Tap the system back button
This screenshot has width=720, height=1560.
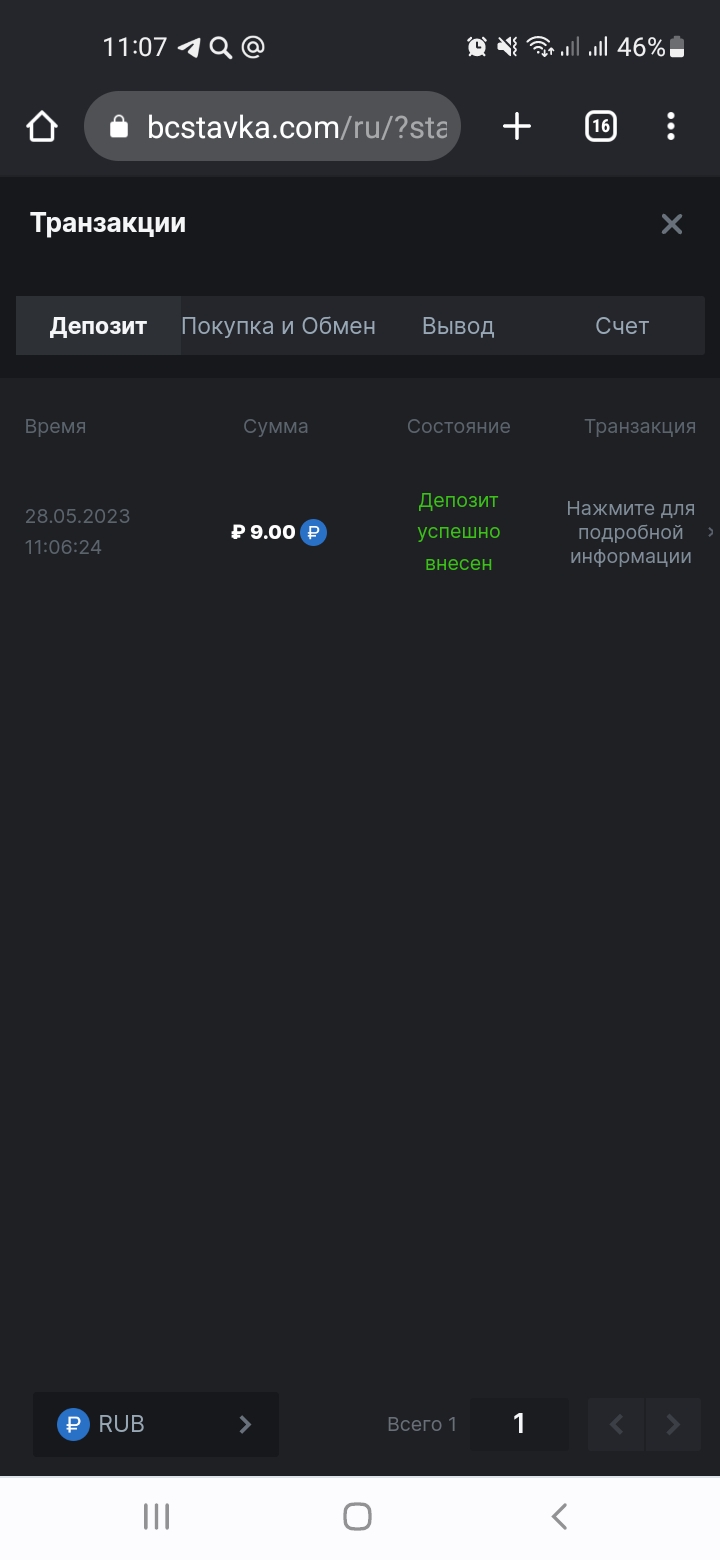[x=560, y=1516]
